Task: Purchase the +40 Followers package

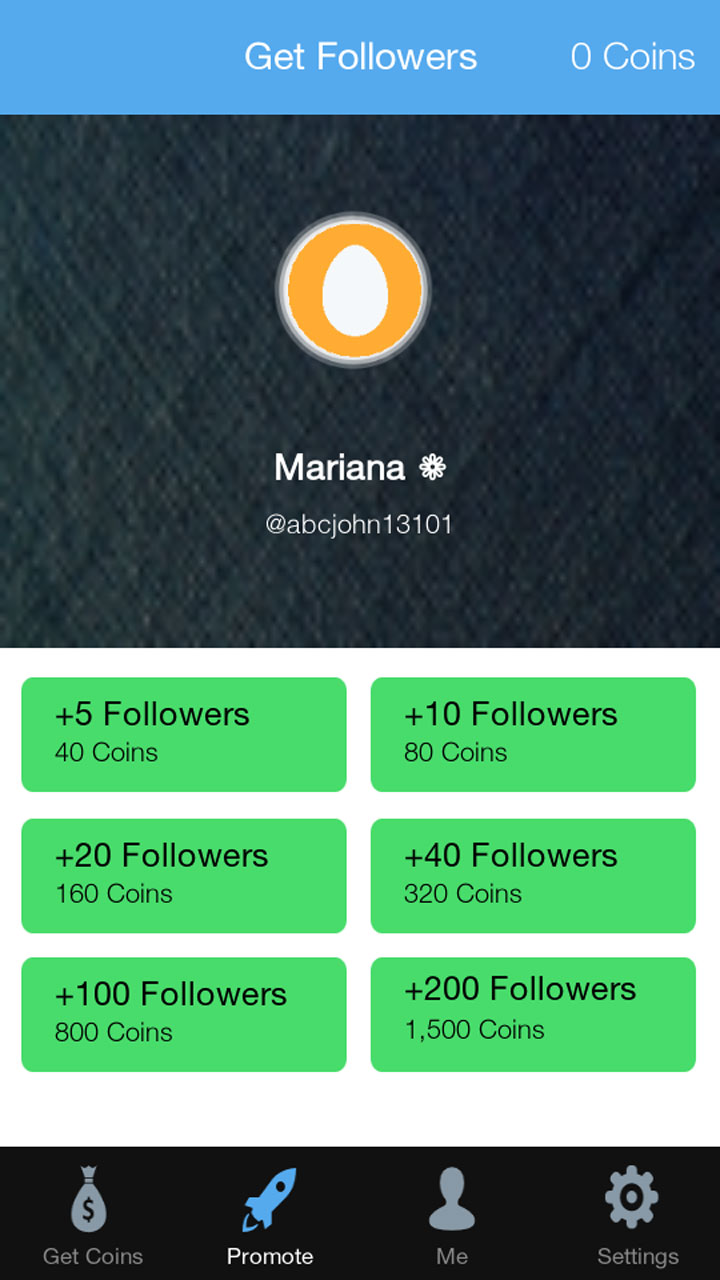Action: [532, 875]
